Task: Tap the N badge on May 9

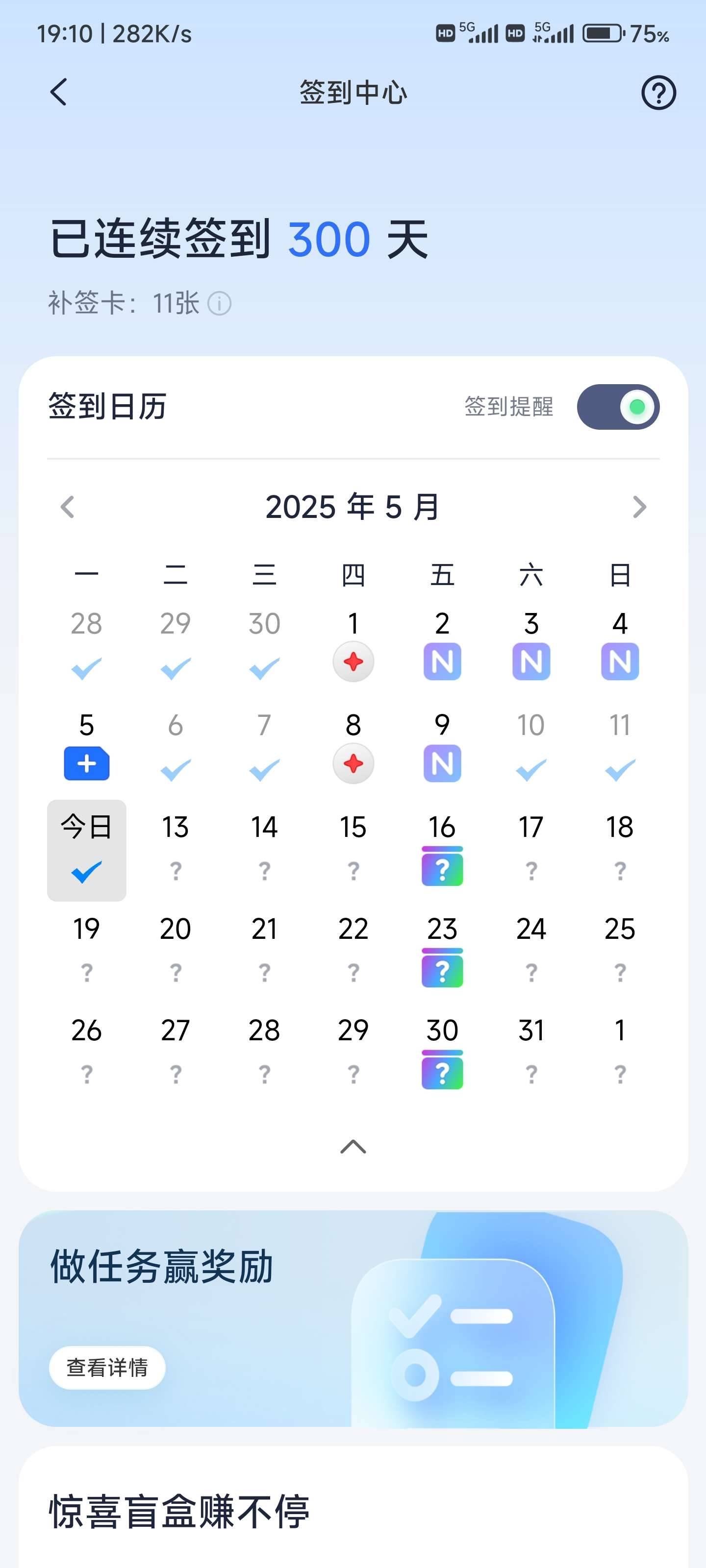Action: coord(442,763)
